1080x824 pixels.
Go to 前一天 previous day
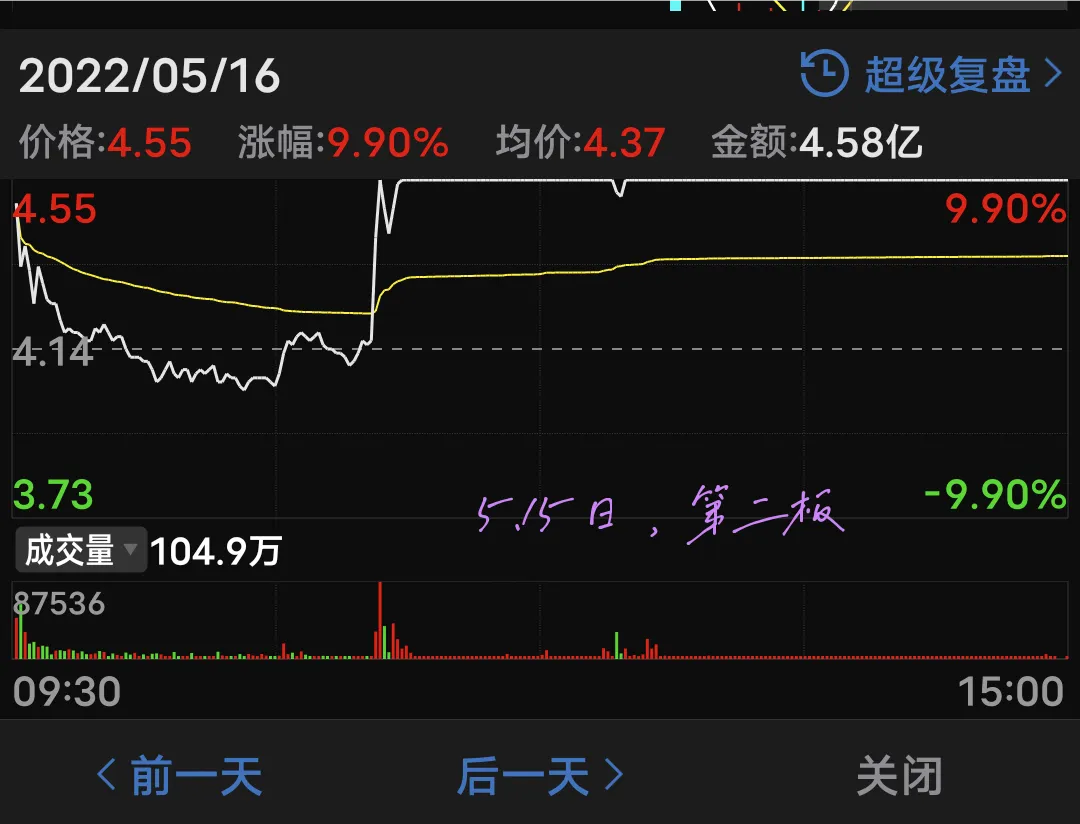point(180,776)
